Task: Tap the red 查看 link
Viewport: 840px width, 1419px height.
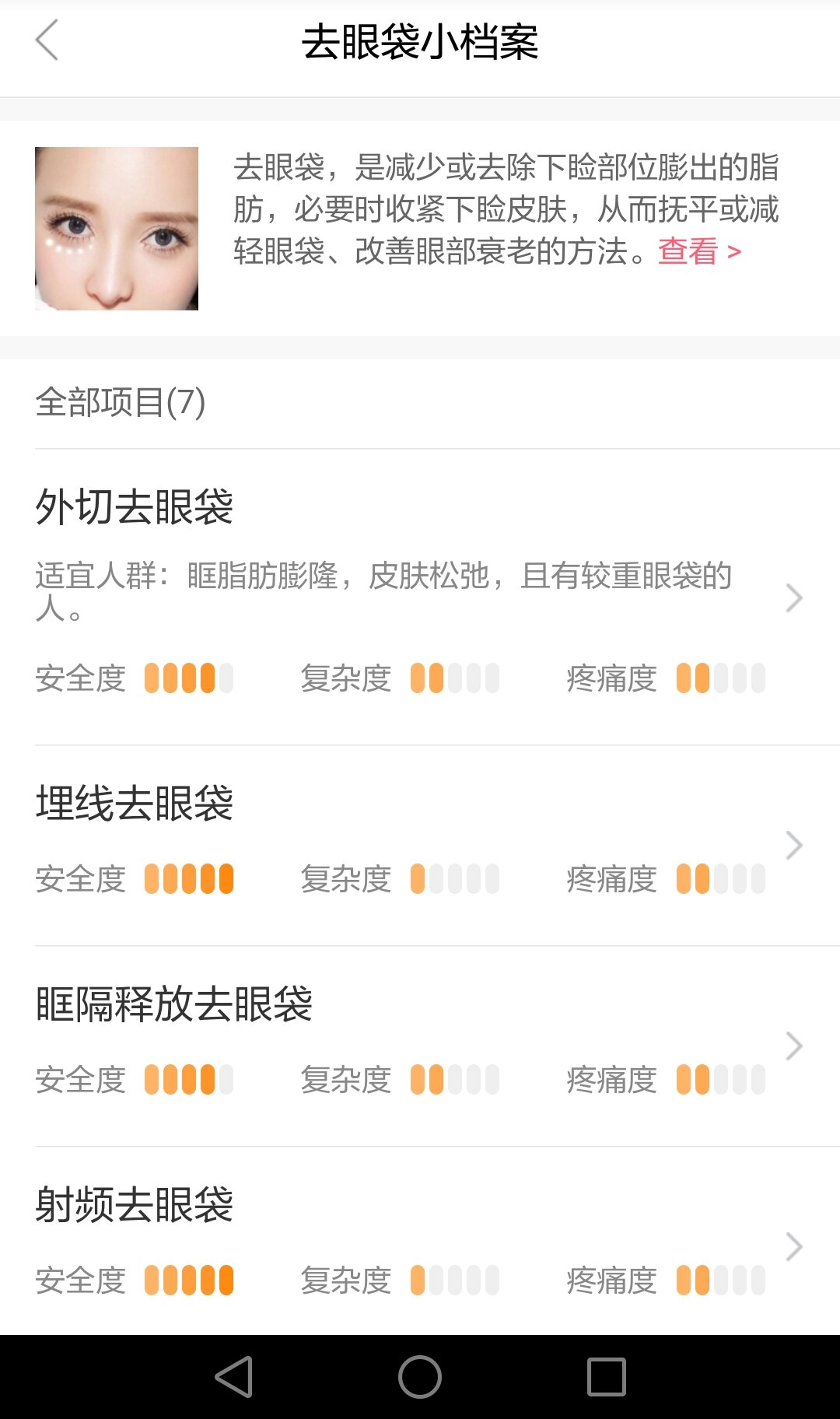Action: click(x=698, y=251)
